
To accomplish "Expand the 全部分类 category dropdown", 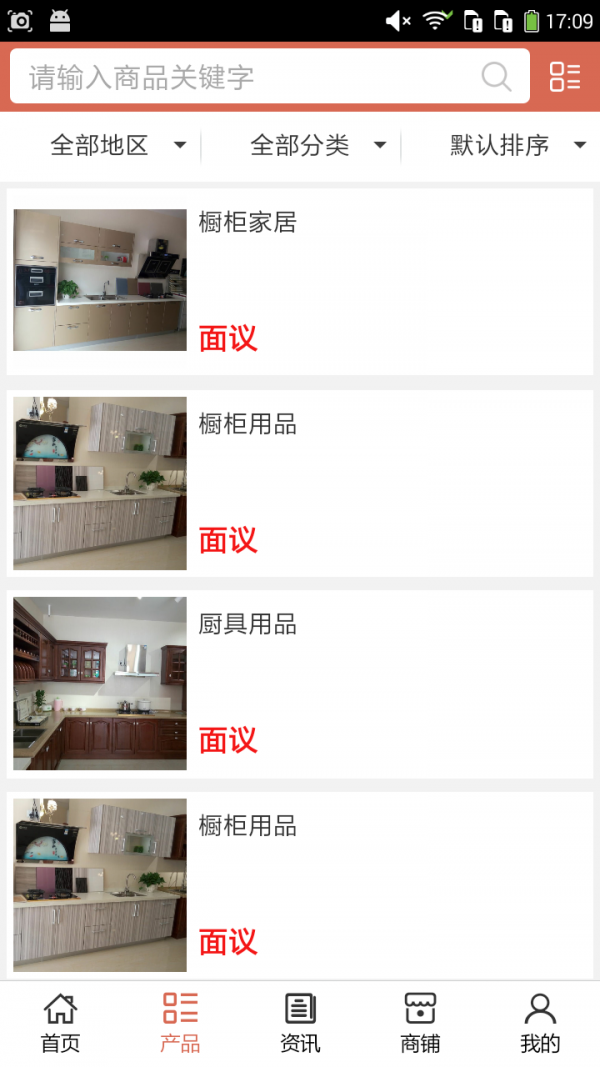I will [318, 146].
